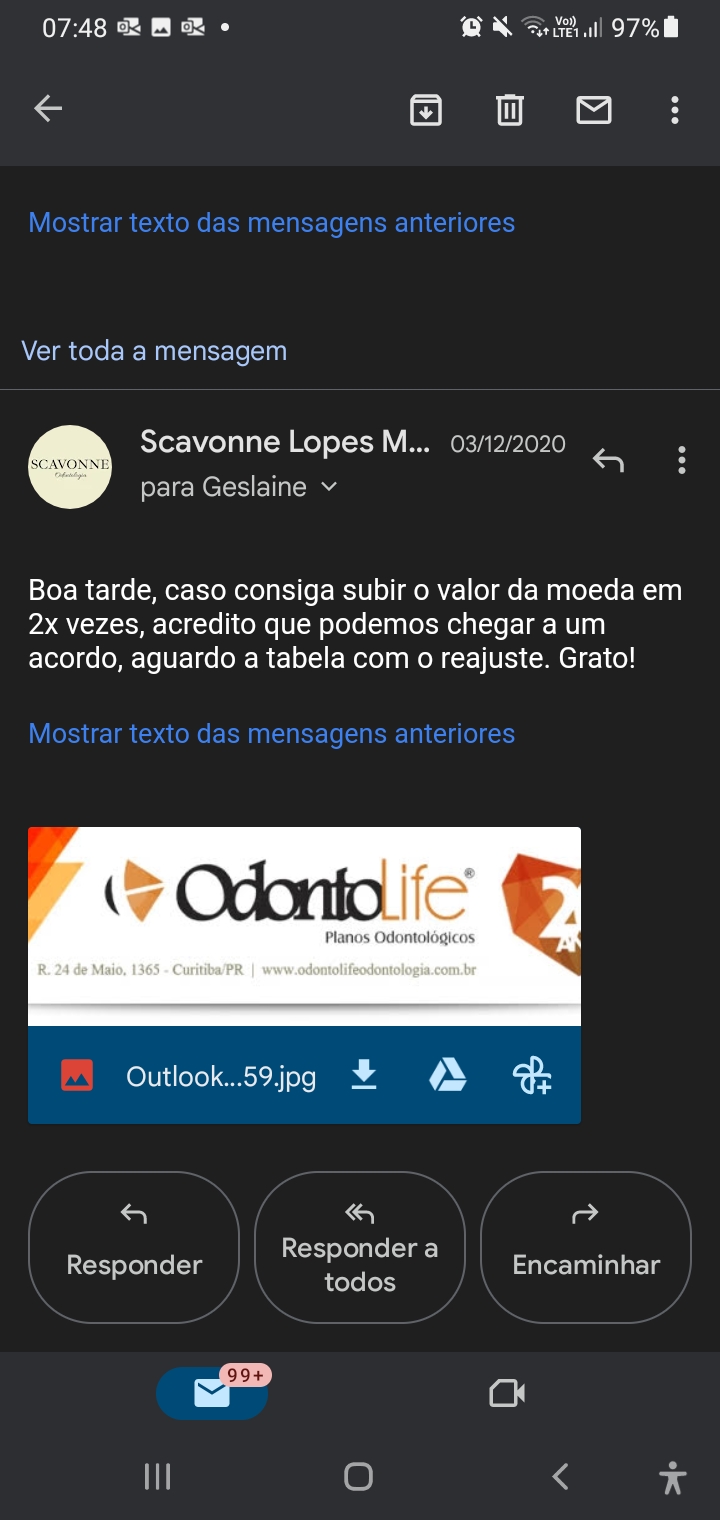Image resolution: width=720 pixels, height=1520 pixels.
Task: Add the attachment to Google Photos
Action: point(531,1076)
